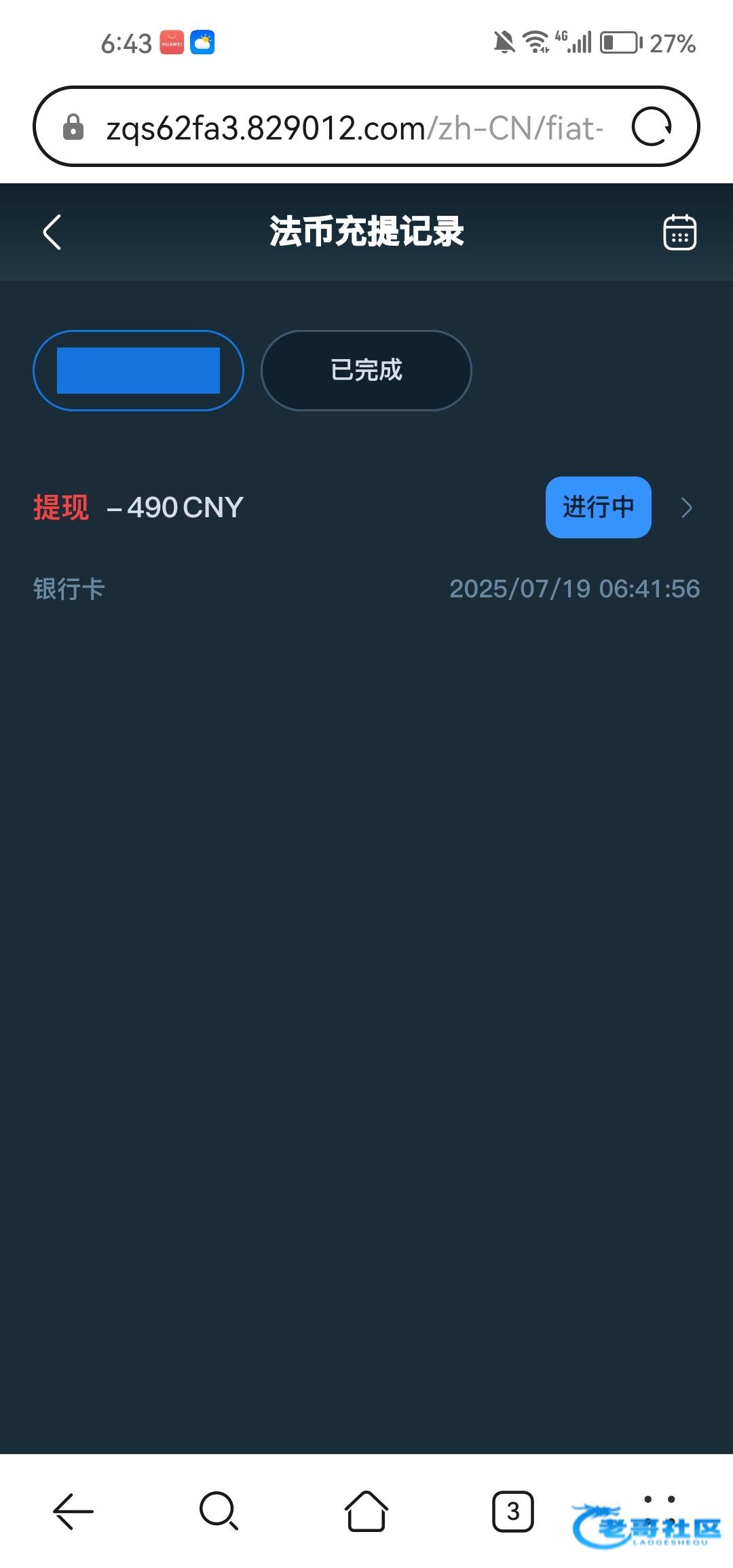Switch to the 已完成 tab
733x1568 pixels.
pos(366,371)
